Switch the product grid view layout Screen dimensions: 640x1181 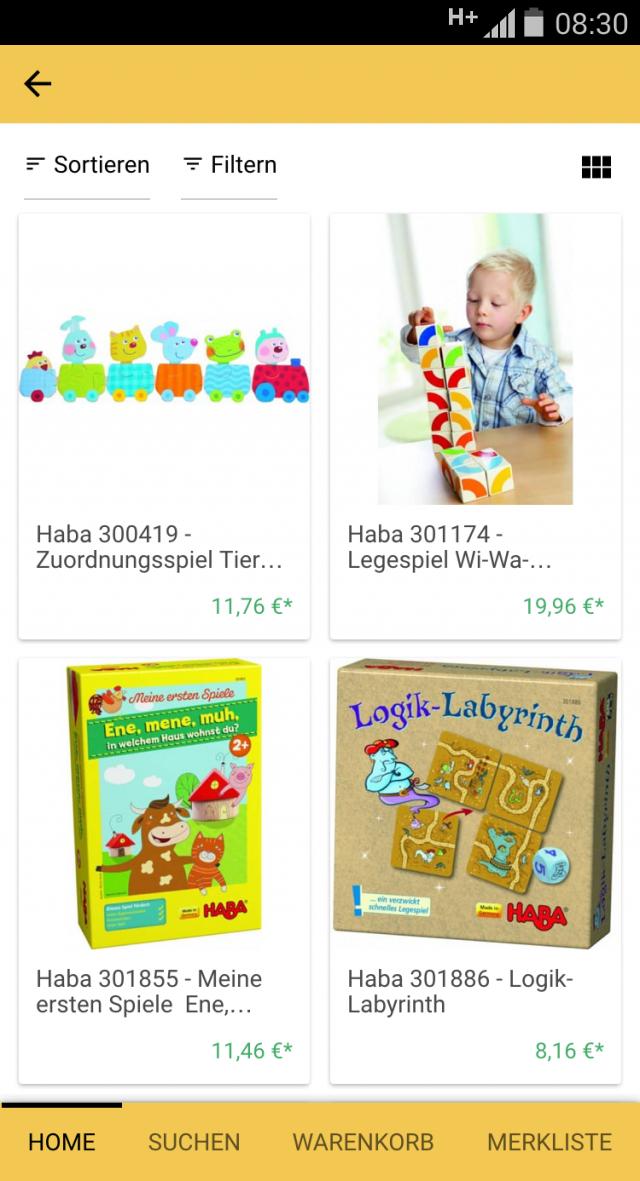[596, 167]
